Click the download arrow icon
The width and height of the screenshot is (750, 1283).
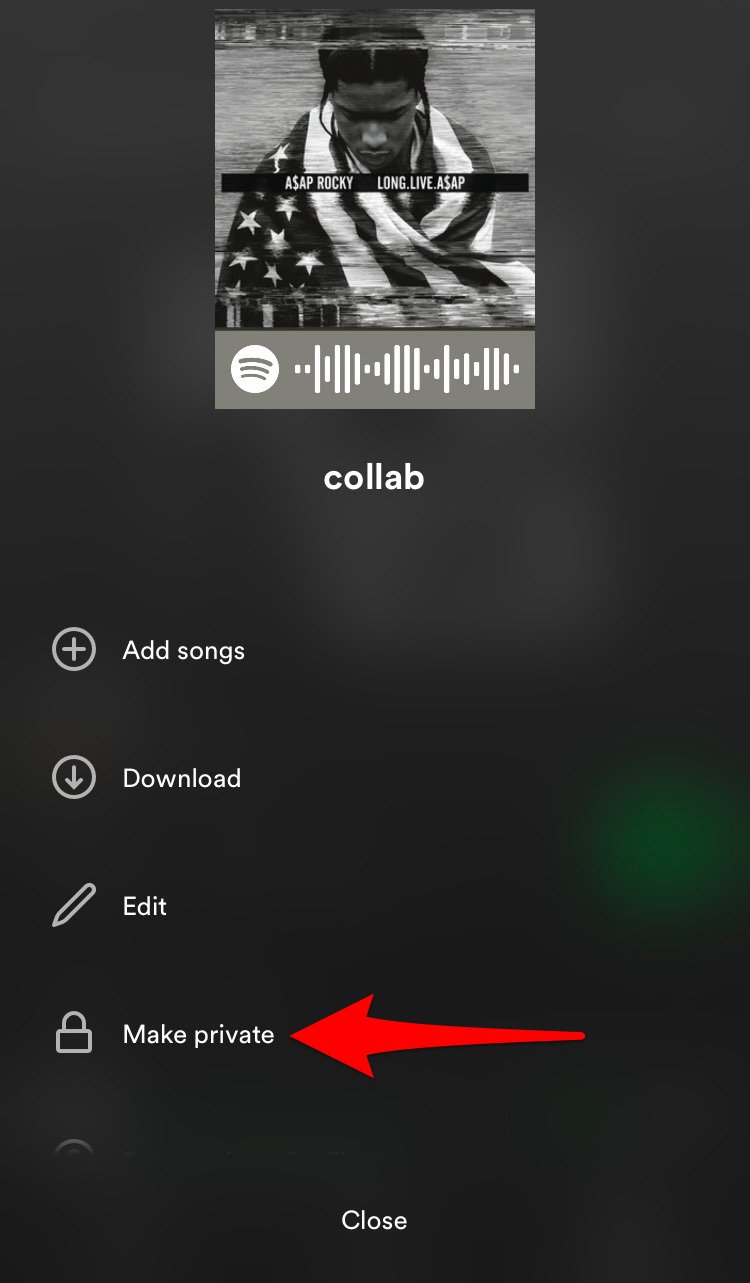coord(73,778)
